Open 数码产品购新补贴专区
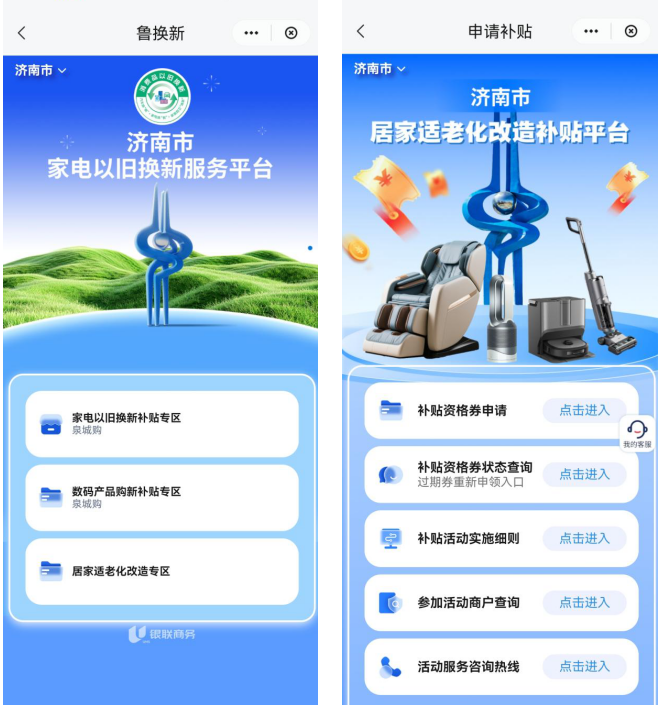 (160, 497)
